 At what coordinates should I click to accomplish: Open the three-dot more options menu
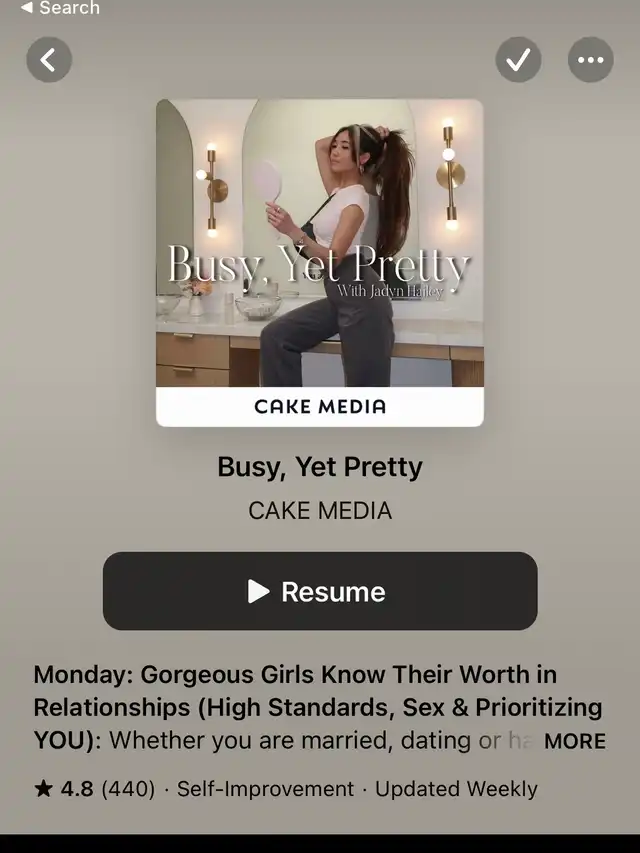[x=590, y=61]
